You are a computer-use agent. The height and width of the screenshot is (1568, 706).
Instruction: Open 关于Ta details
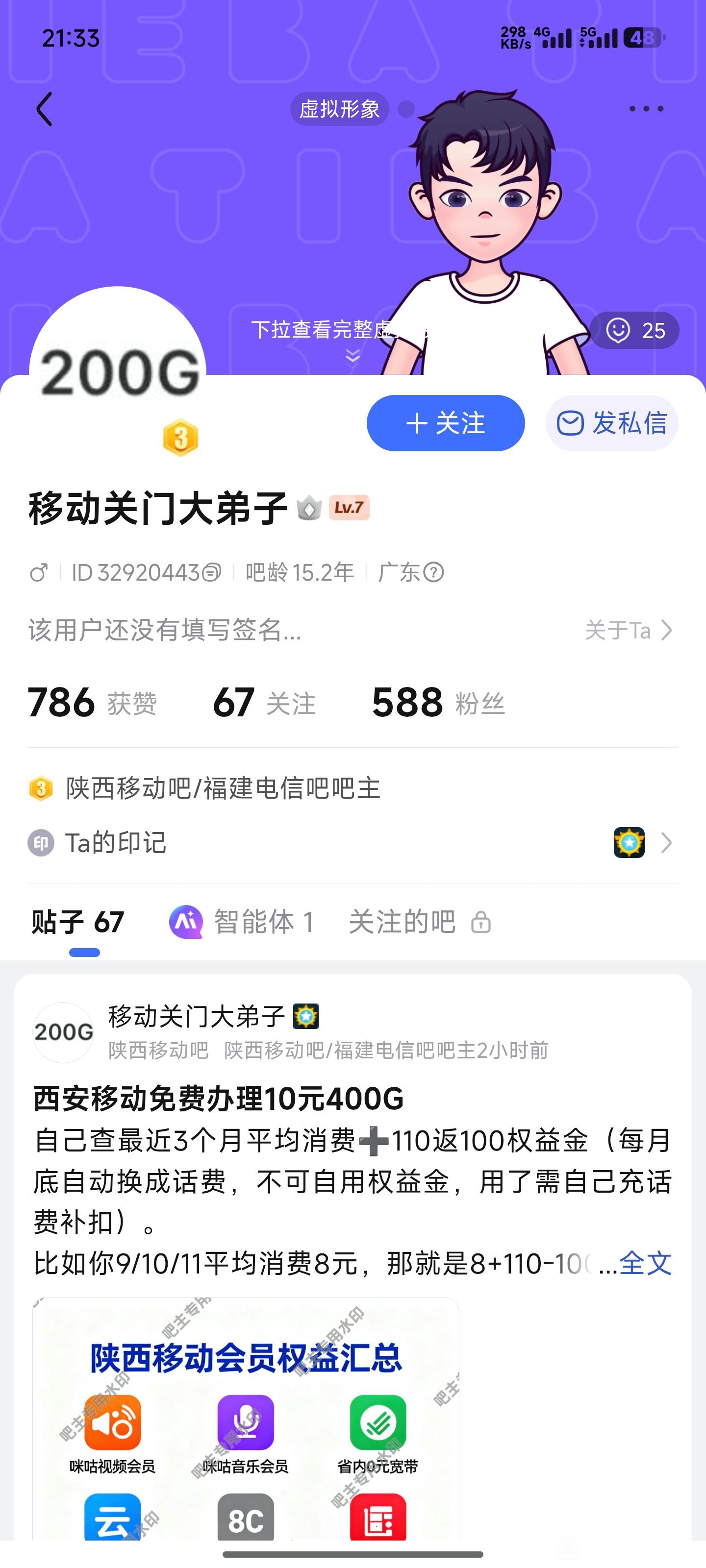(x=628, y=631)
